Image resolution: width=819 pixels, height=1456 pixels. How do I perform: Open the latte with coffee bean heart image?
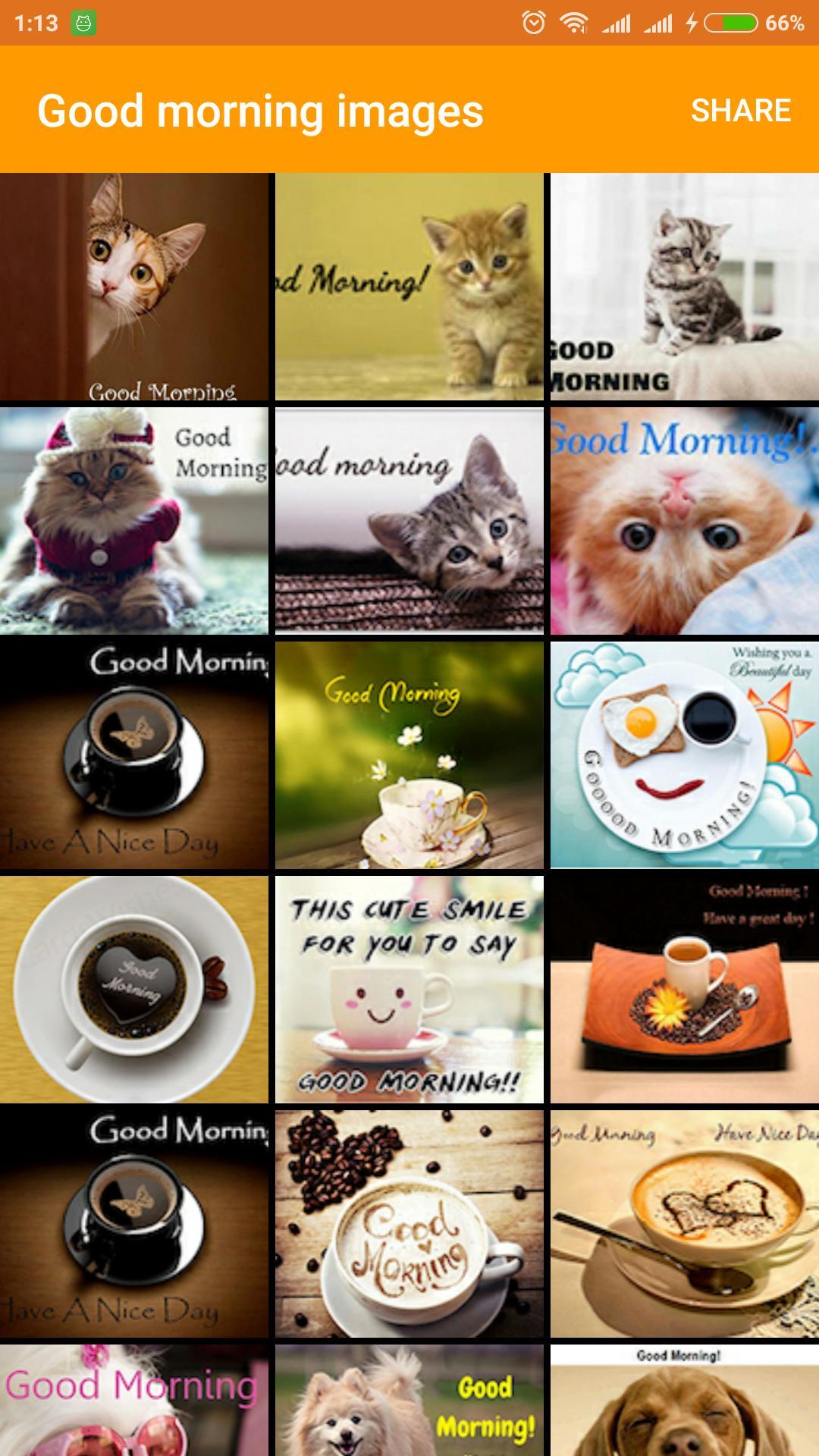tap(409, 1224)
